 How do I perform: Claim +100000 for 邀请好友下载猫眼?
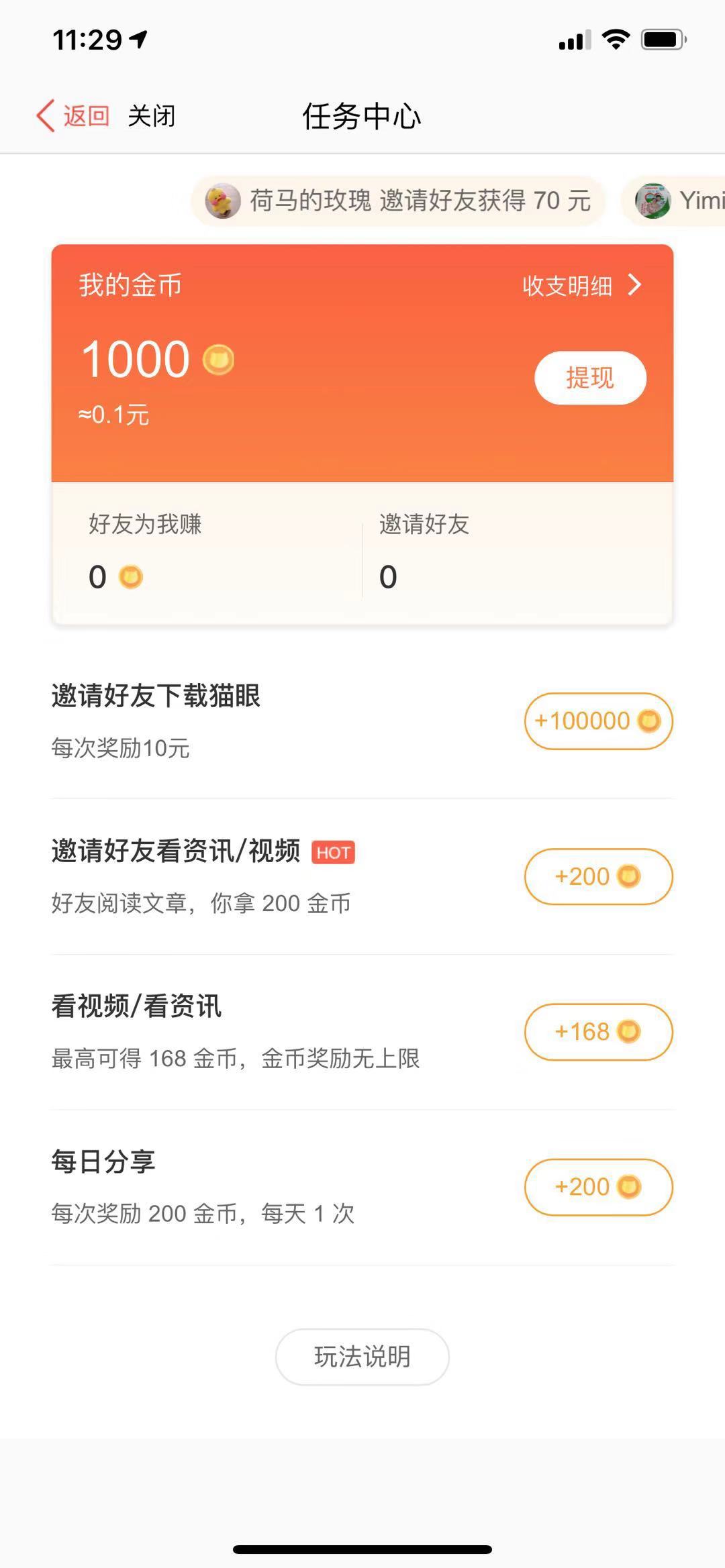(597, 721)
